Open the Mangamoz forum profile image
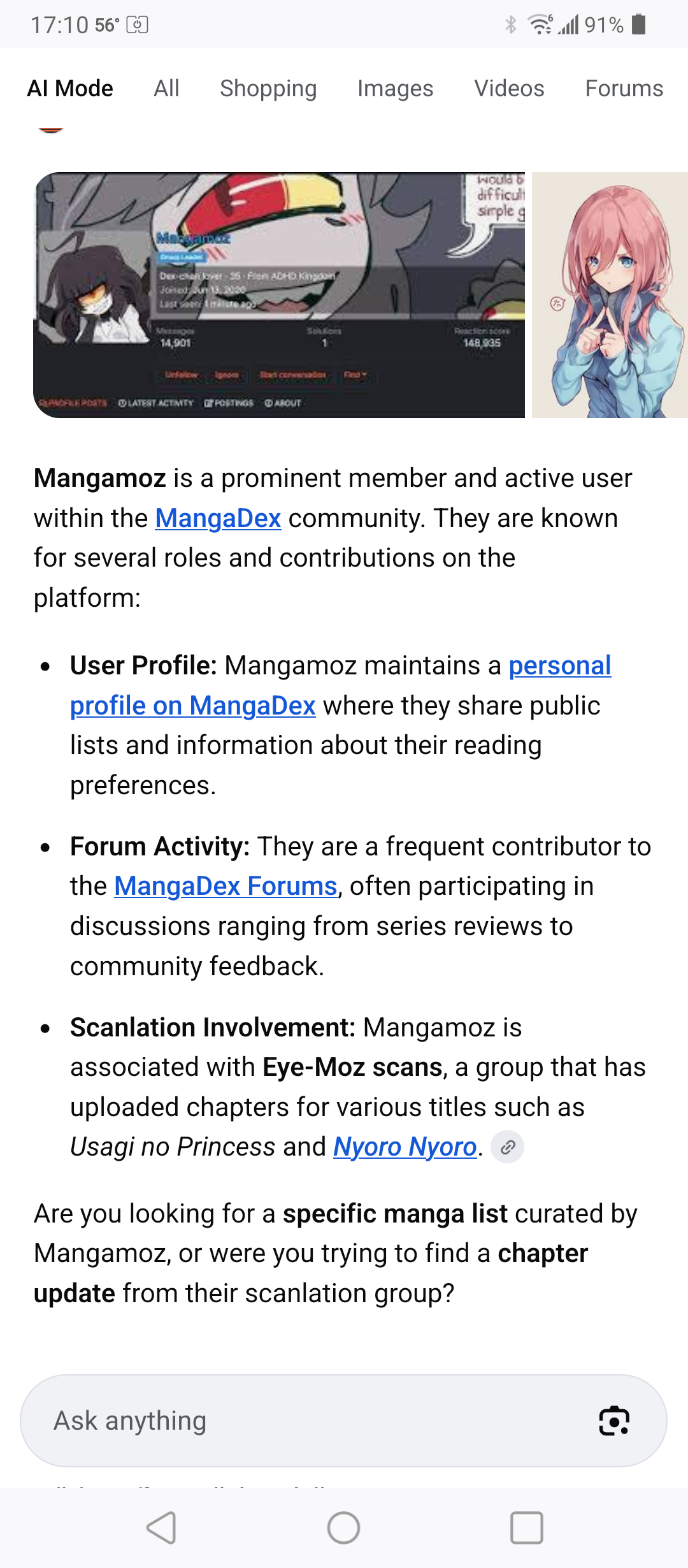 pyautogui.click(x=279, y=295)
